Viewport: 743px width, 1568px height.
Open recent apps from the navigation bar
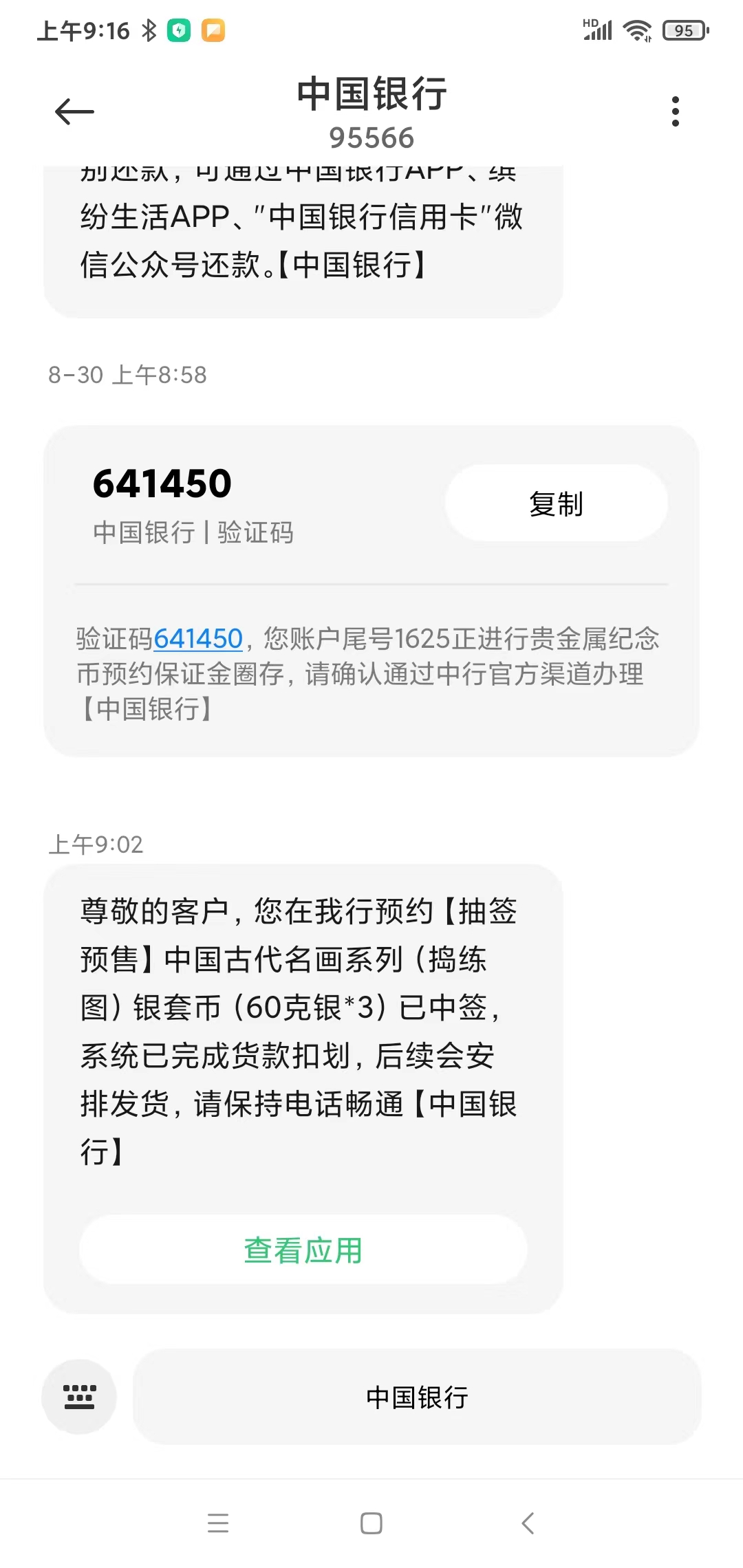(218, 1523)
